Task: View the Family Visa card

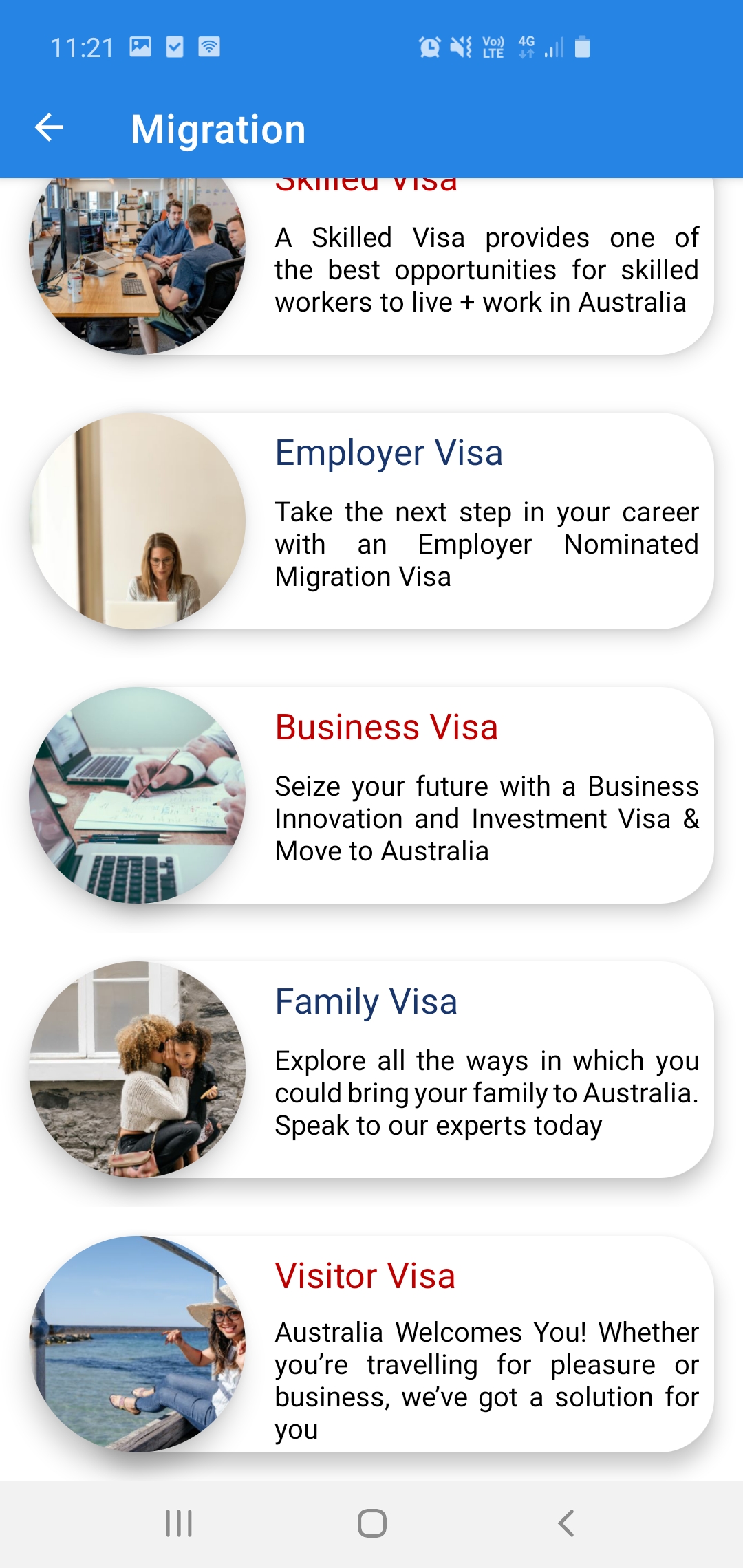Action: click(371, 1069)
